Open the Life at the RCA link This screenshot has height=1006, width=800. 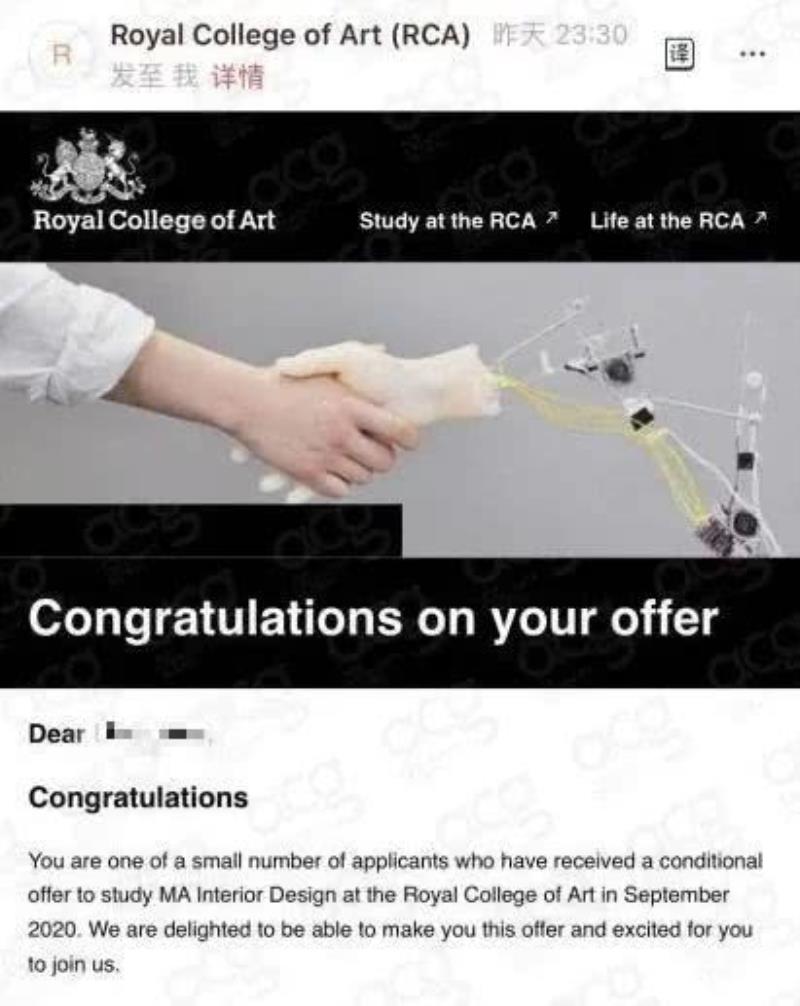677,221
